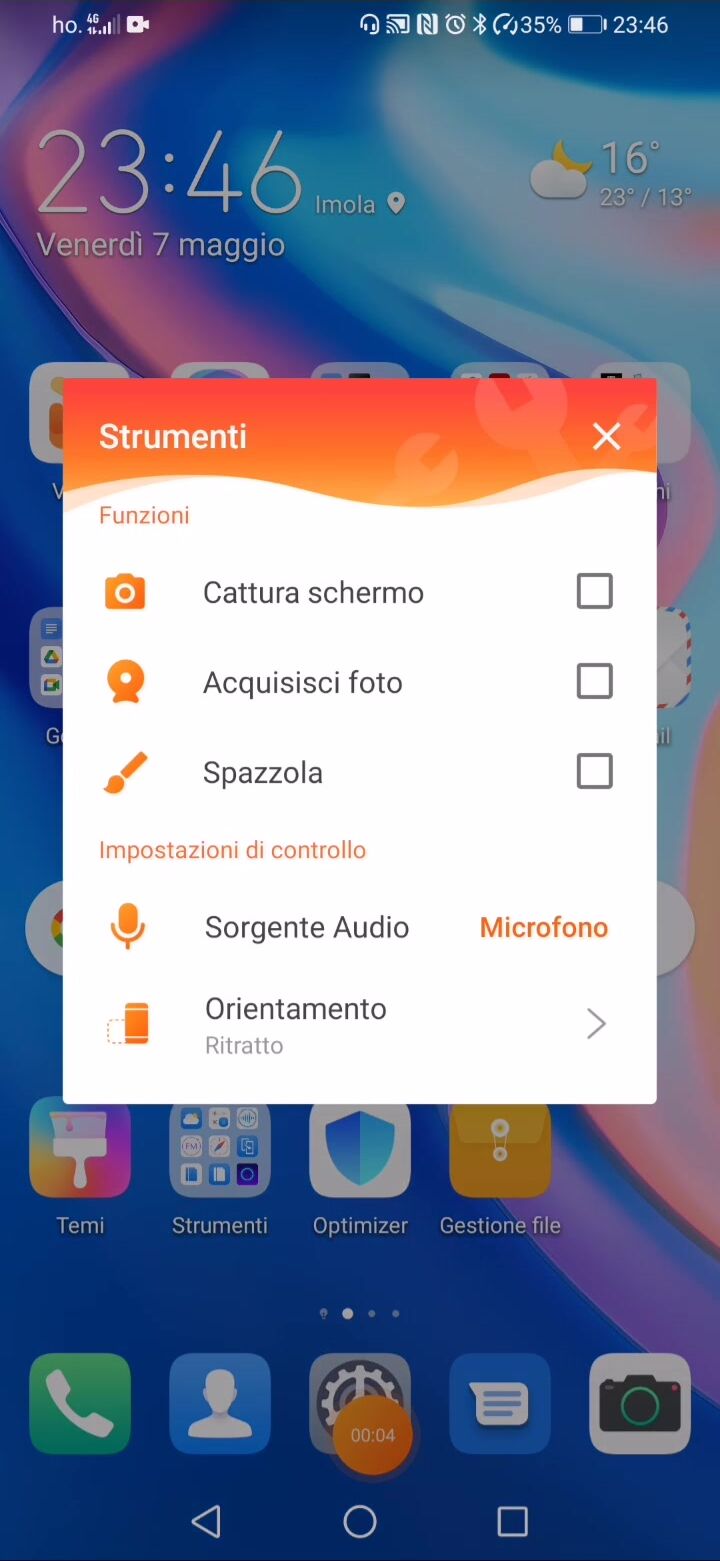The height and width of the screenshot is (1561, 720).
Task: Tick the Spazzola checkbox
Action: 595,771
